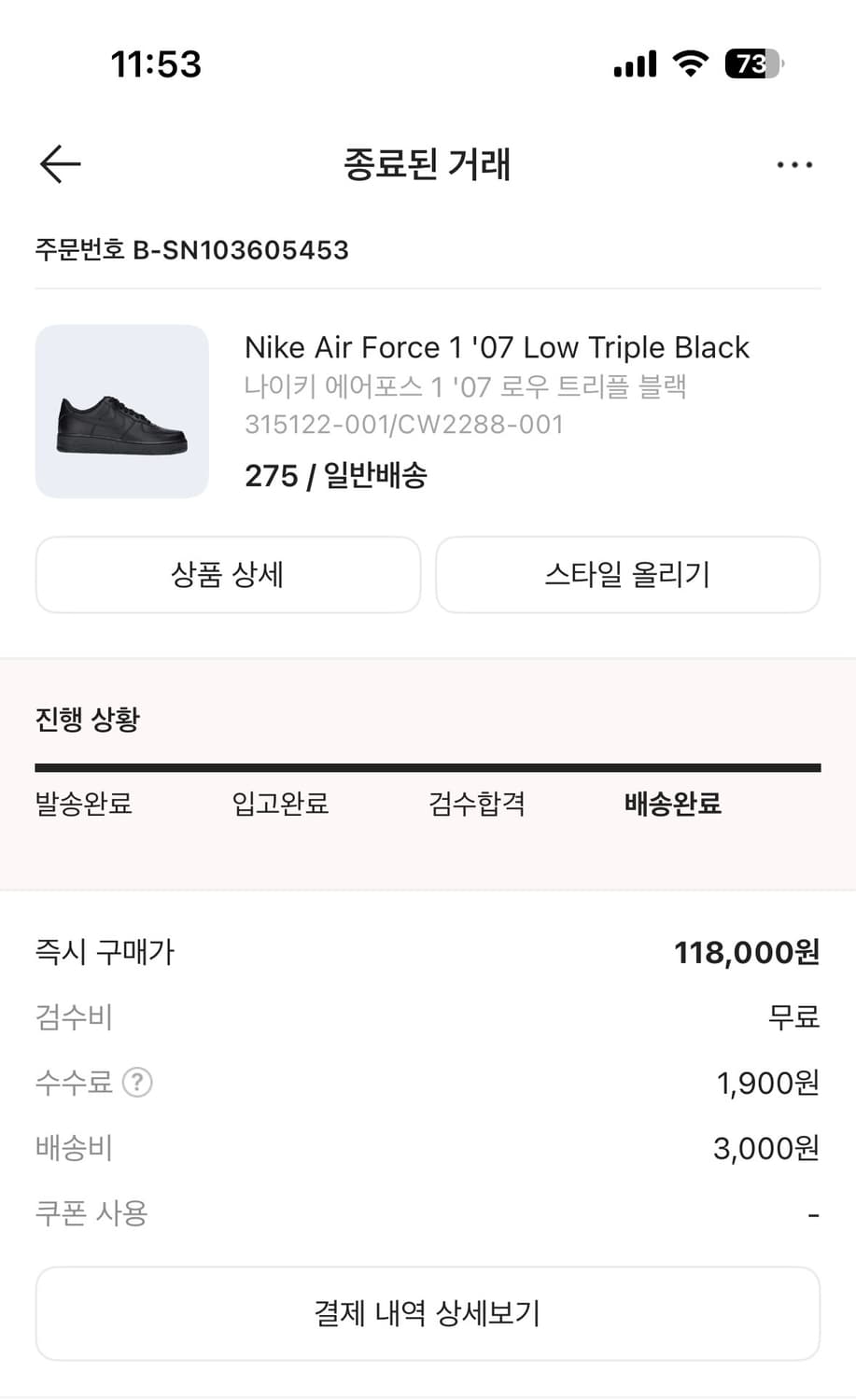Select the 입고완료 progress stage
Image resolution: width=856 pixels, height=1400 pixels.
point(280,804)
